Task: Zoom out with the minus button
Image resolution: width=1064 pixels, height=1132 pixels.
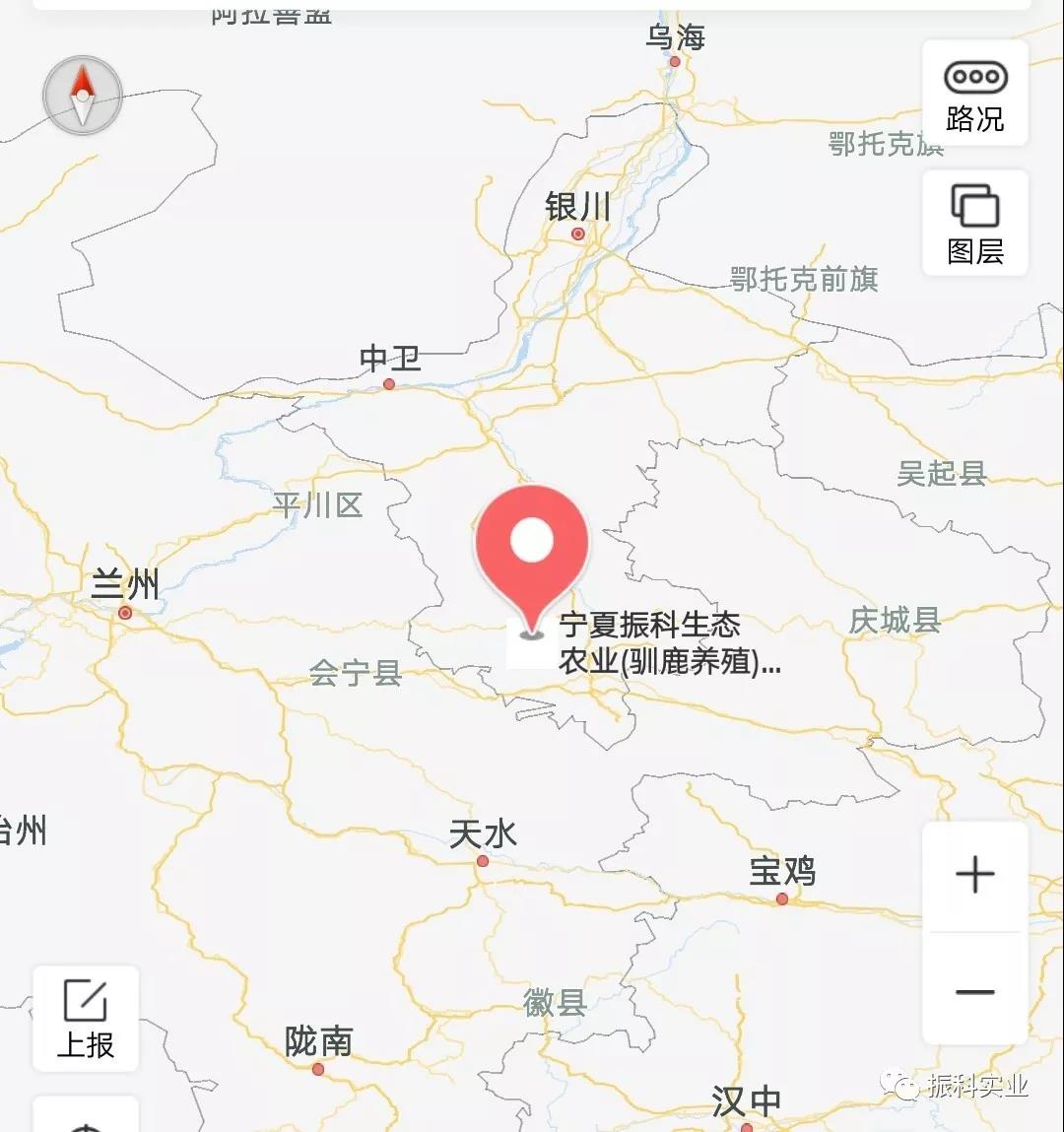Action: 974,991
